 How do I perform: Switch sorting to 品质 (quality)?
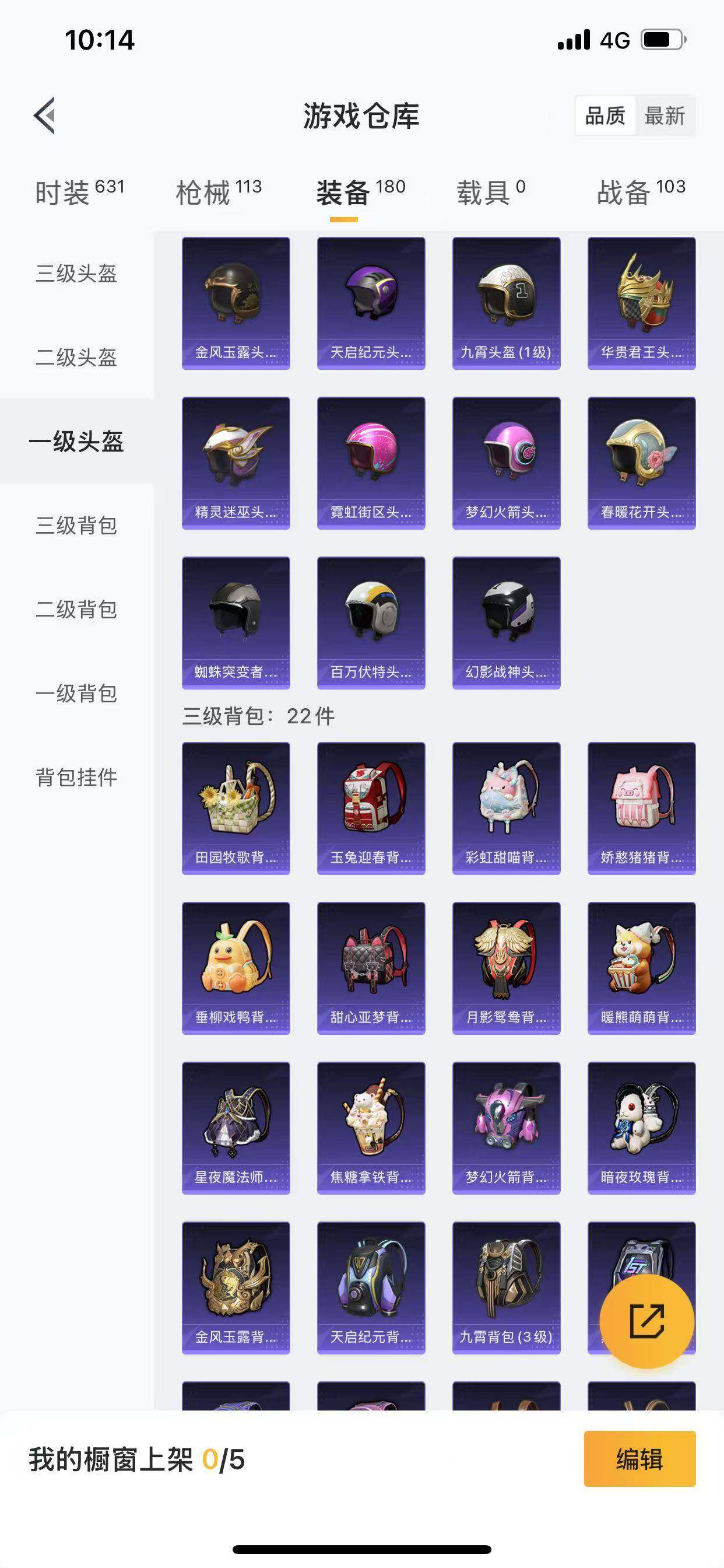[603, 114]
